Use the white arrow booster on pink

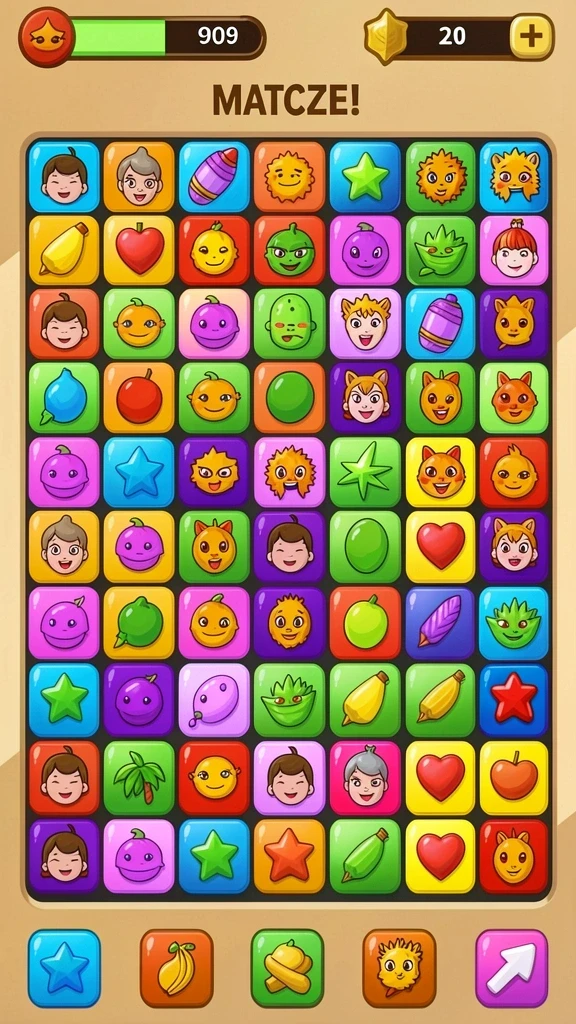[511, 968]
